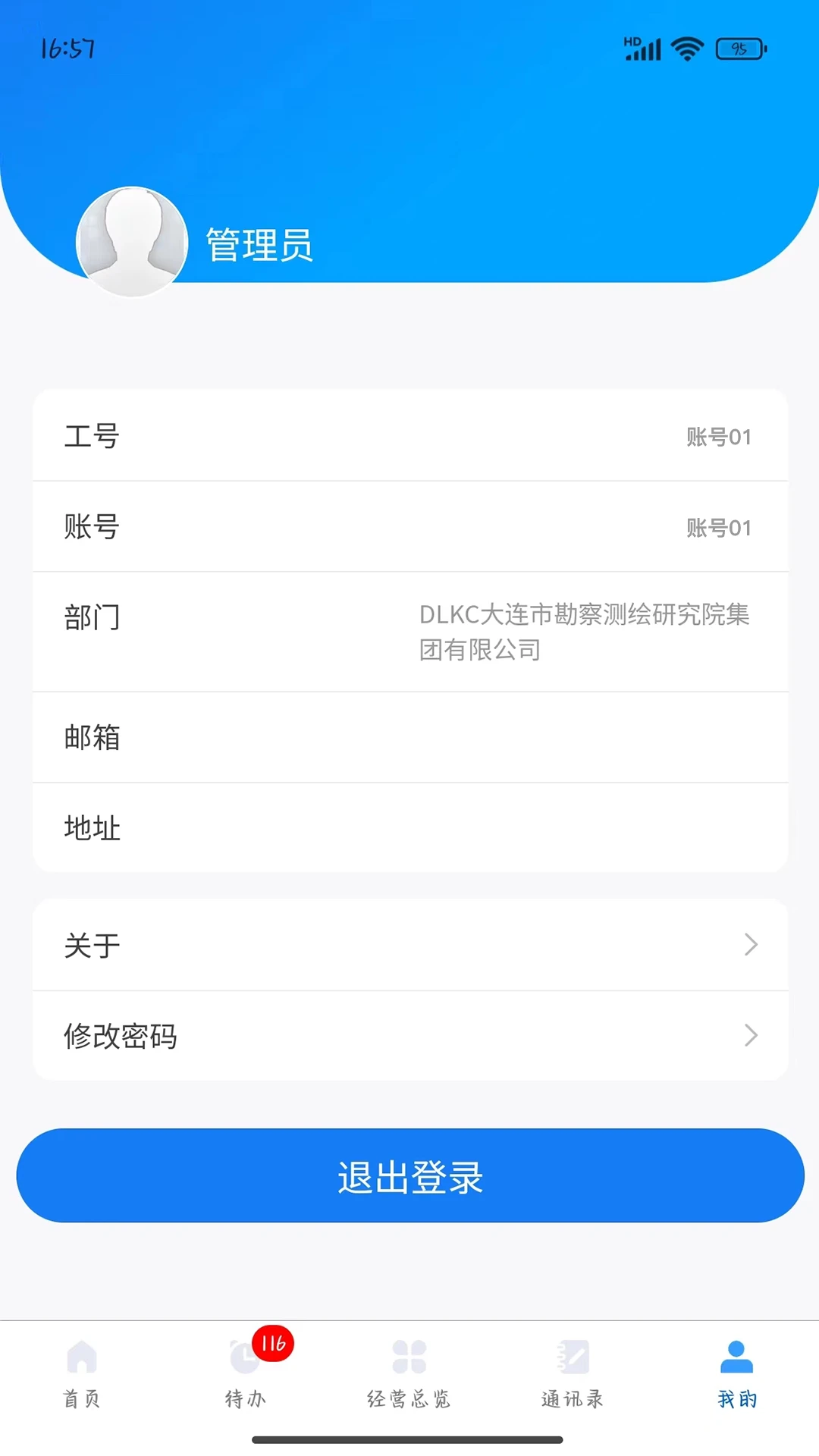Viewport: 819px width, 1456px height.
Task: Go to the 经营总览 overview tab
Action: (409, 1374)
